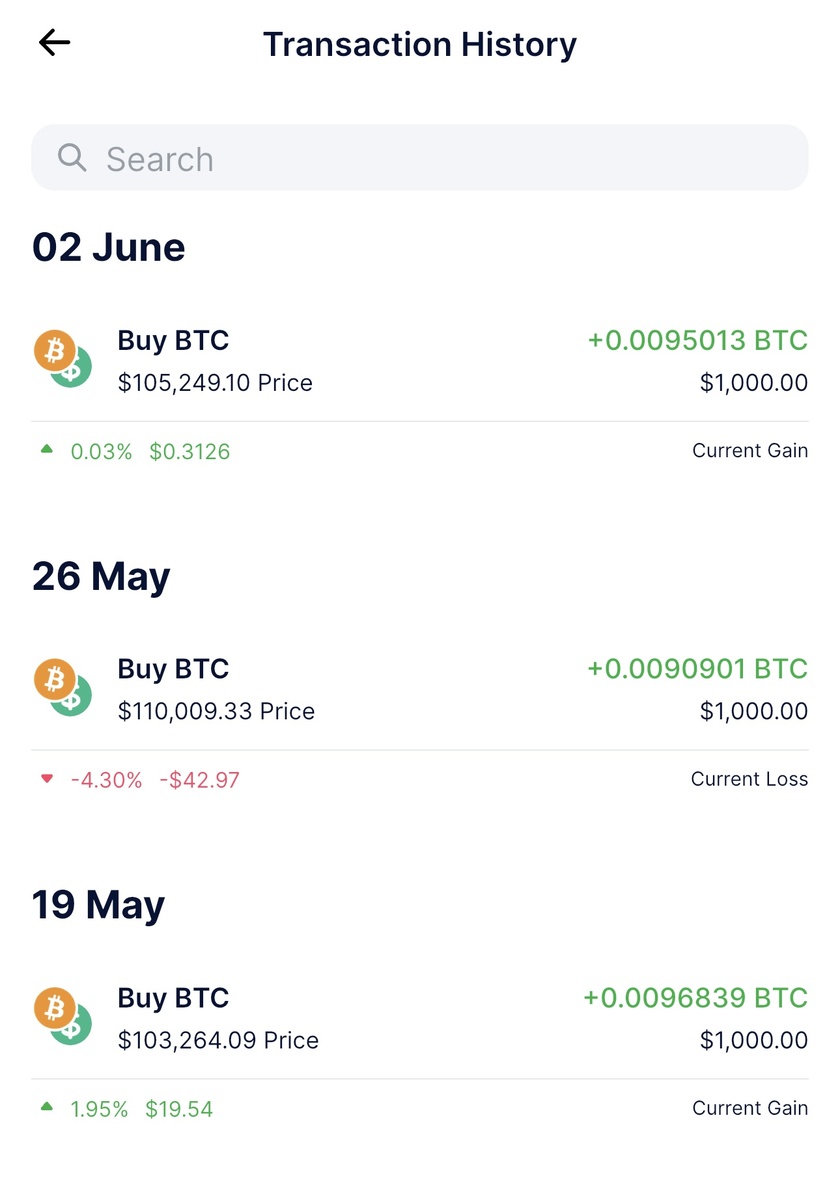Open the 02 June Buy BTC transaction
840x1200 pixels.
point(420,362)
